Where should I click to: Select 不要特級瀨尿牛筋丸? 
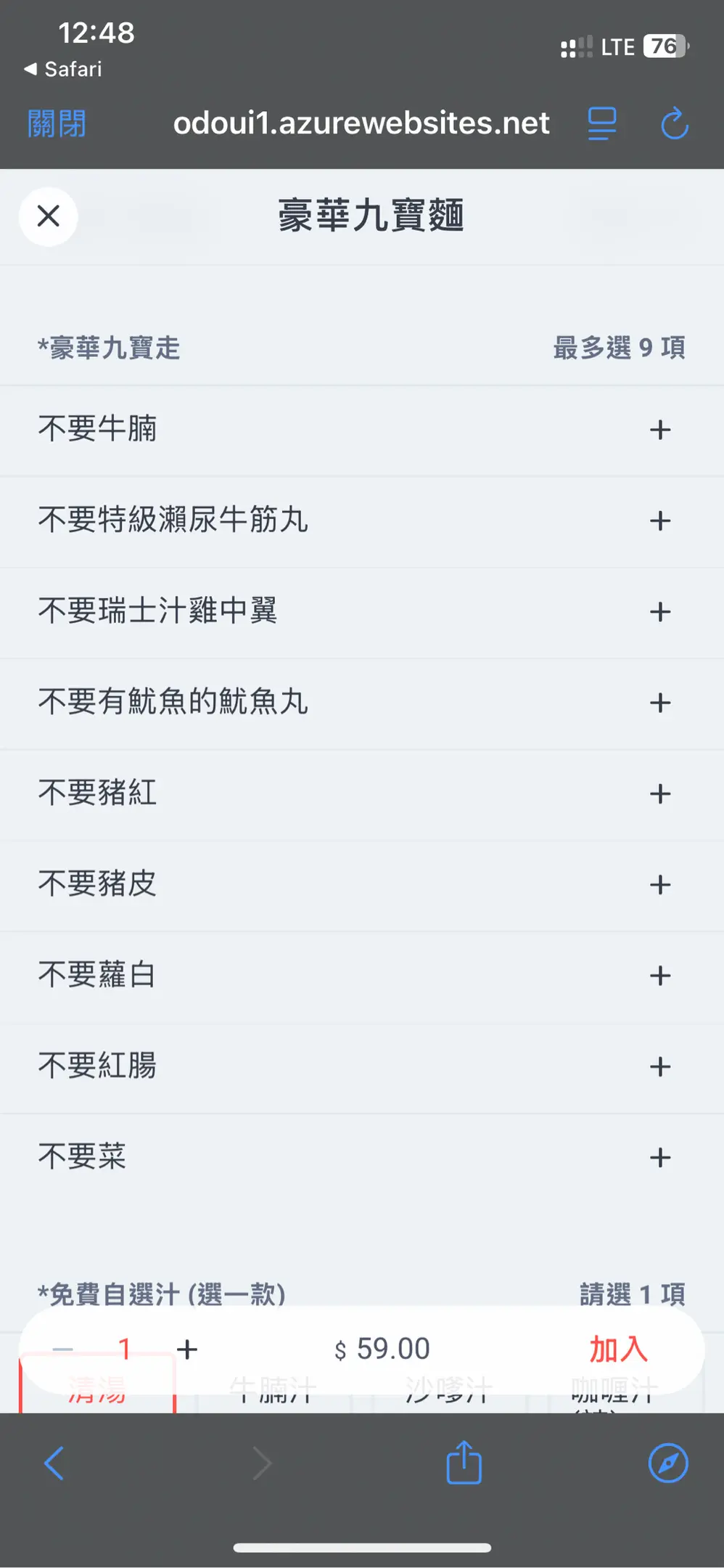click(659, 520)
